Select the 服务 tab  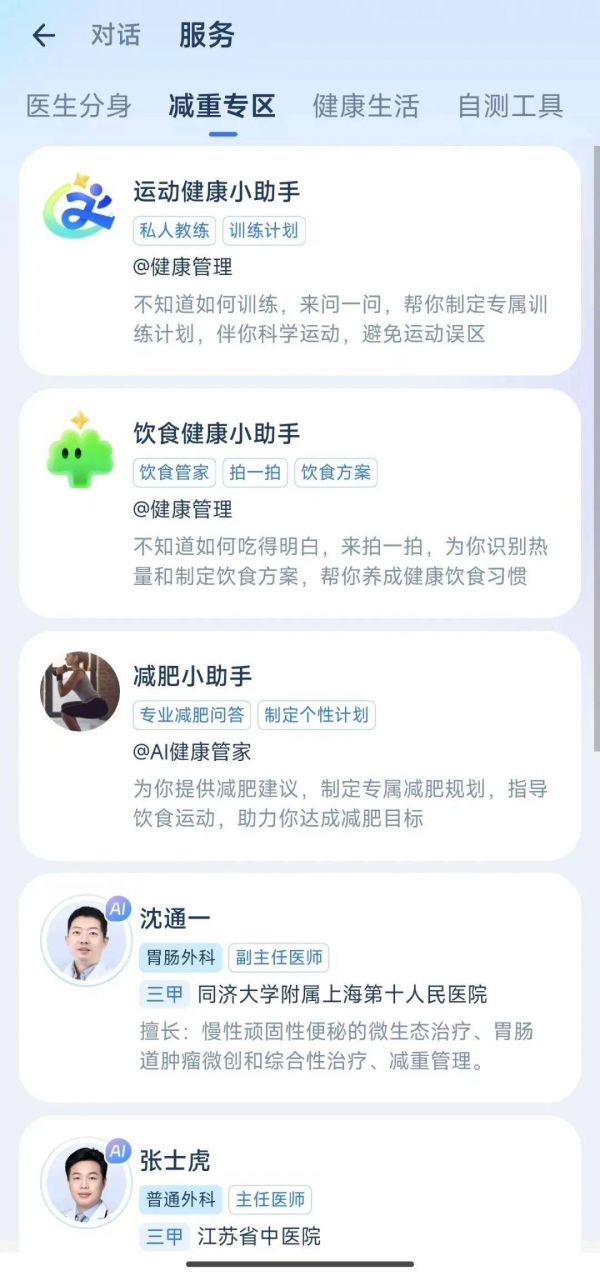[x=207, y=35]
